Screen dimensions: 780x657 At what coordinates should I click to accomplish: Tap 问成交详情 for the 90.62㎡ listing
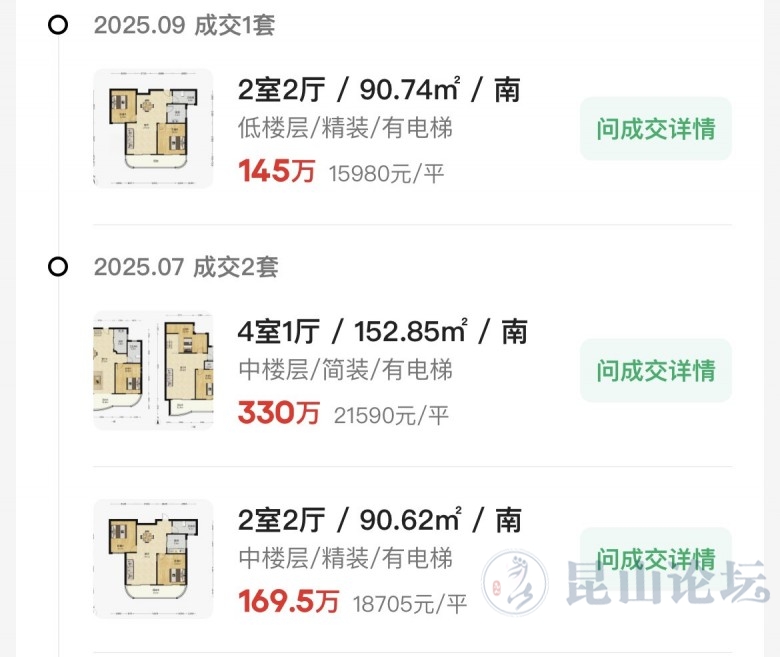point(656,558)
